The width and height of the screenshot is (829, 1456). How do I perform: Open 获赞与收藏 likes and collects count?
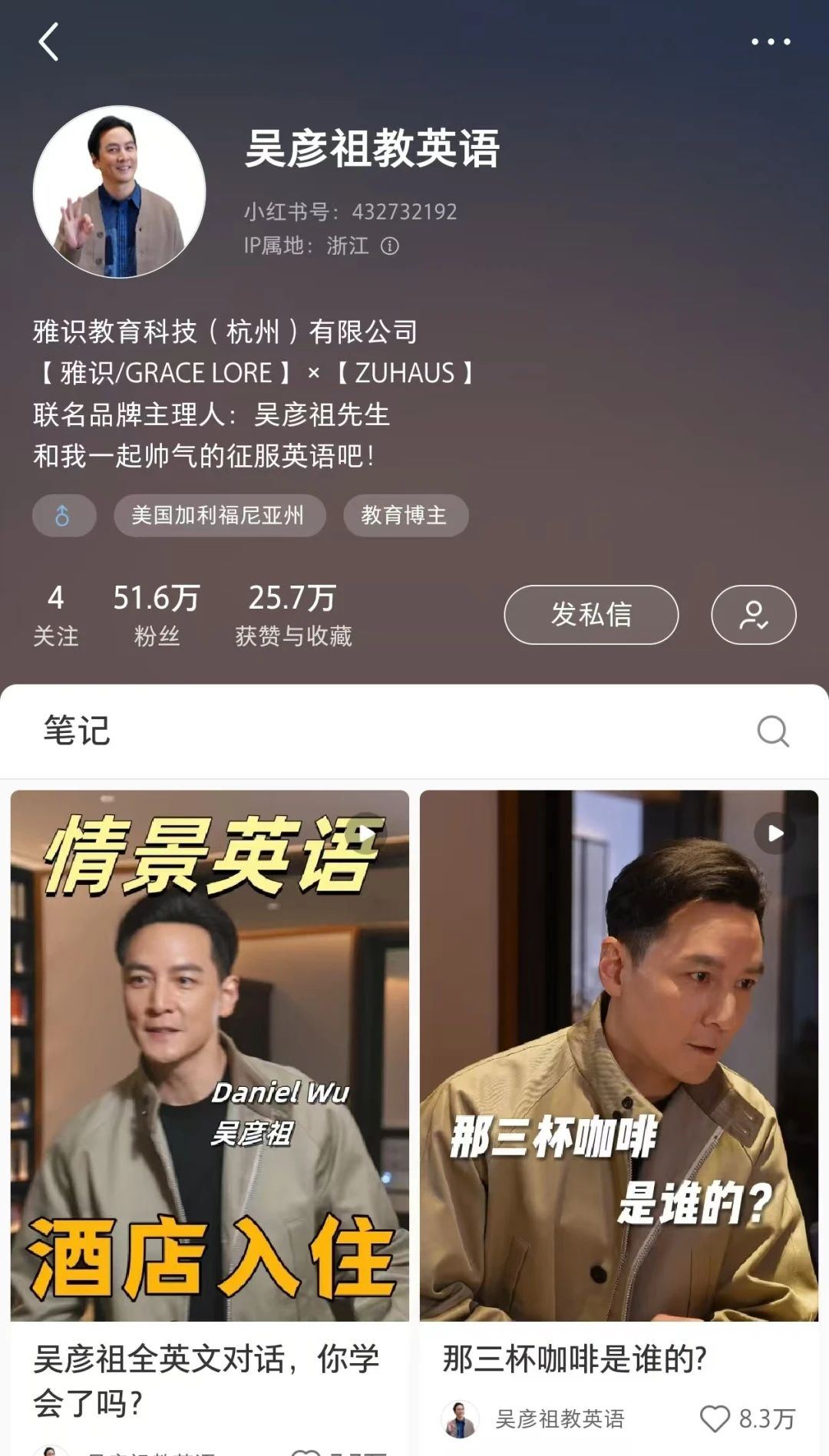coord(293,615)
